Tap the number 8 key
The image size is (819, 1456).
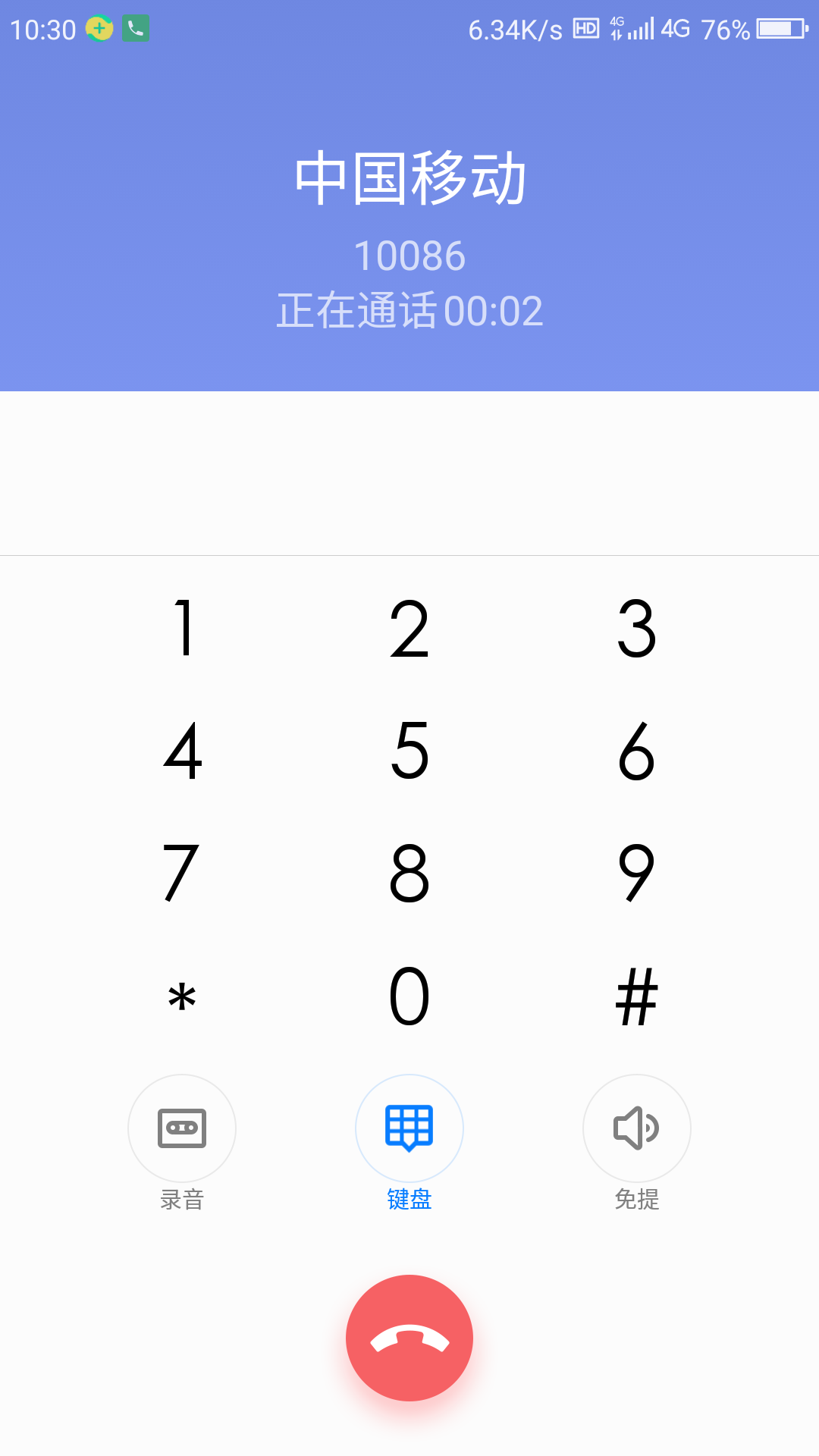(x=409, y=873)
